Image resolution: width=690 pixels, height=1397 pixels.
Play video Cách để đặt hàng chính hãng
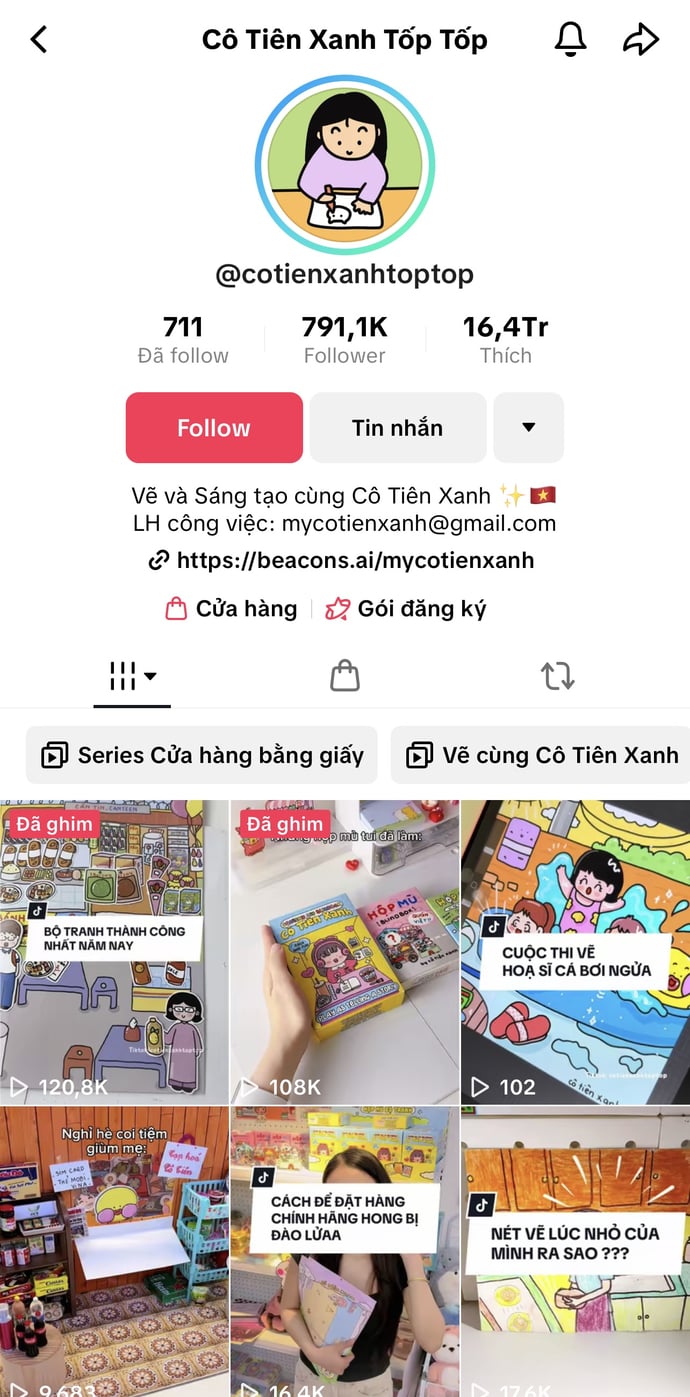[345, 1250]
